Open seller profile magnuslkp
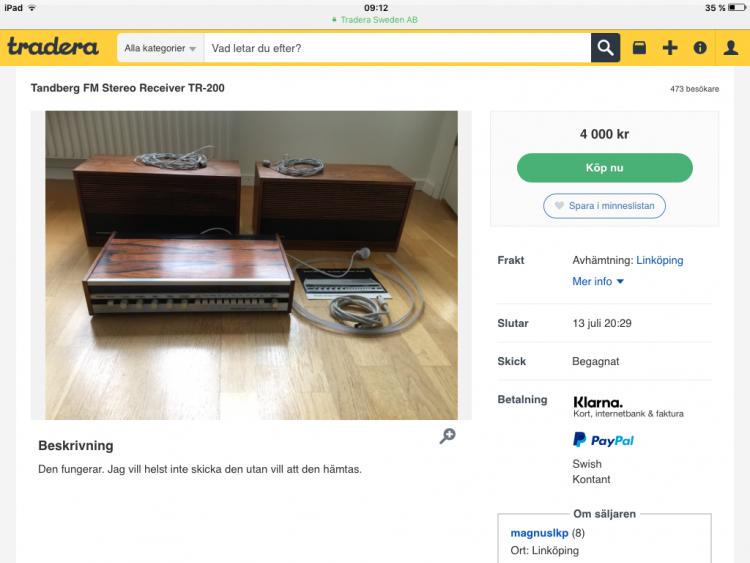Viewport: 750px width, 563px height. [x=539, y=533]
